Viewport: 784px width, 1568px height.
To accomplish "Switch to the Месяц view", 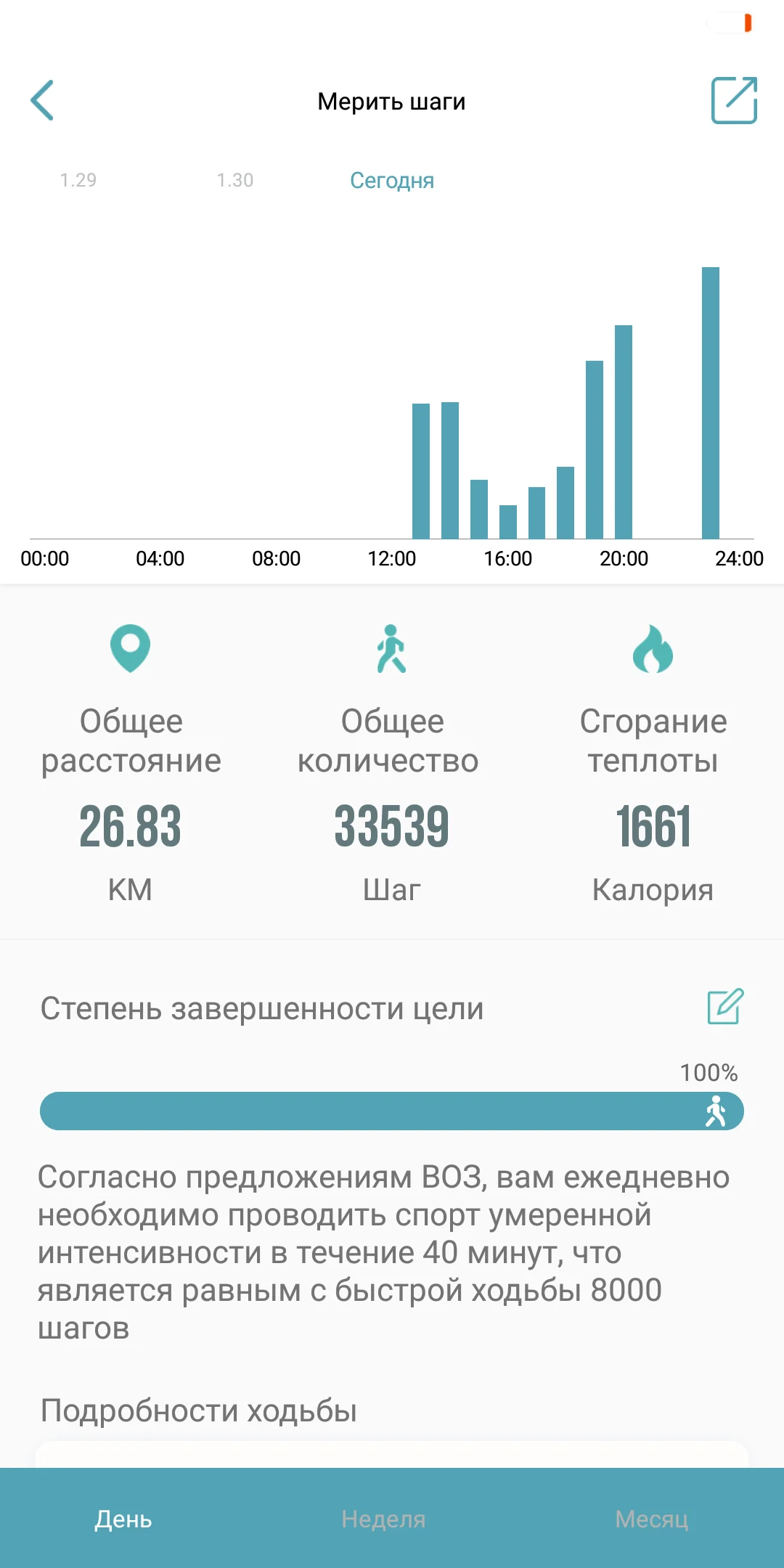I will [x=652, y=1519].
